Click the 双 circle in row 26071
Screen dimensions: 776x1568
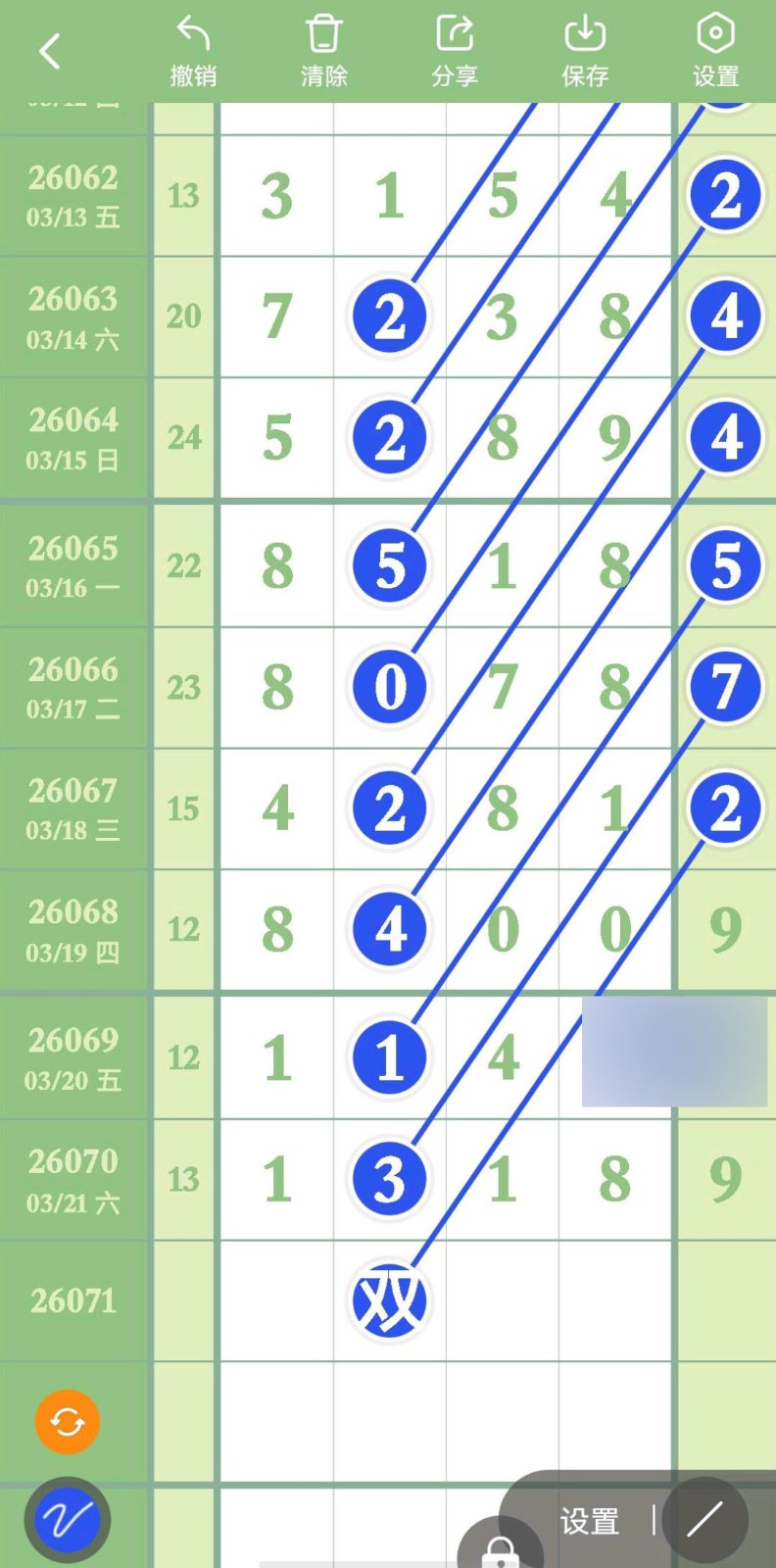389,1299
